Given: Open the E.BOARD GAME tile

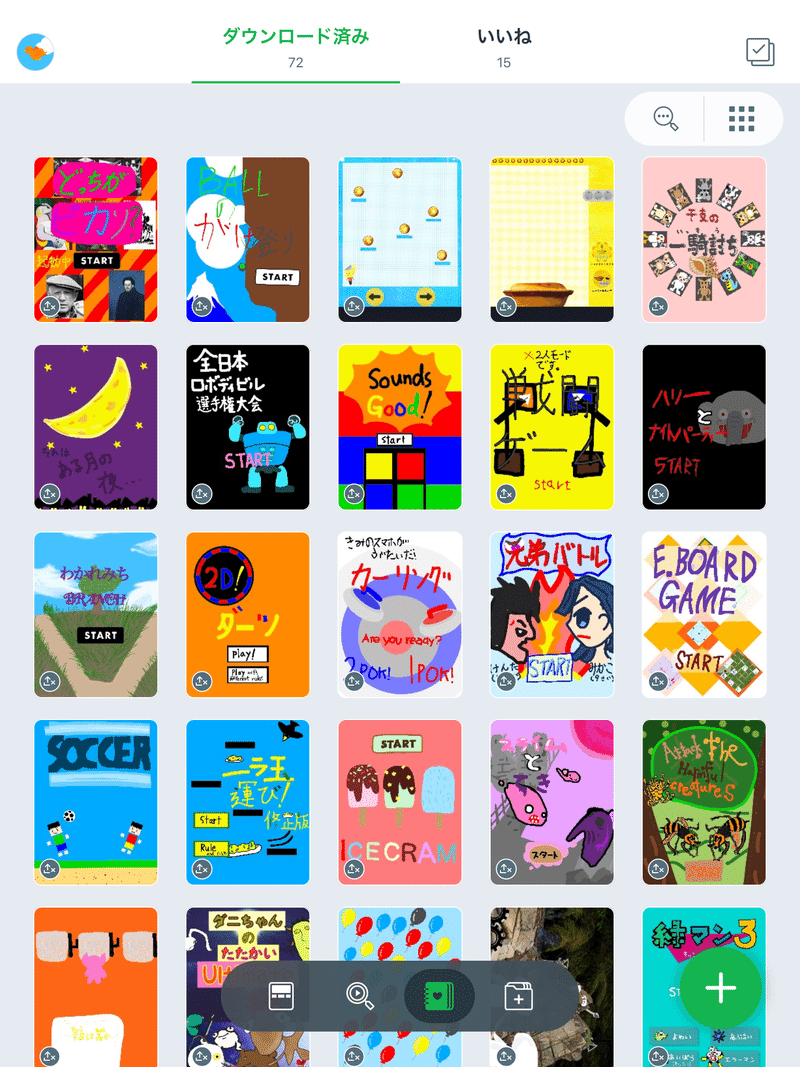Looking at the screenshot, I should [704, 614].
